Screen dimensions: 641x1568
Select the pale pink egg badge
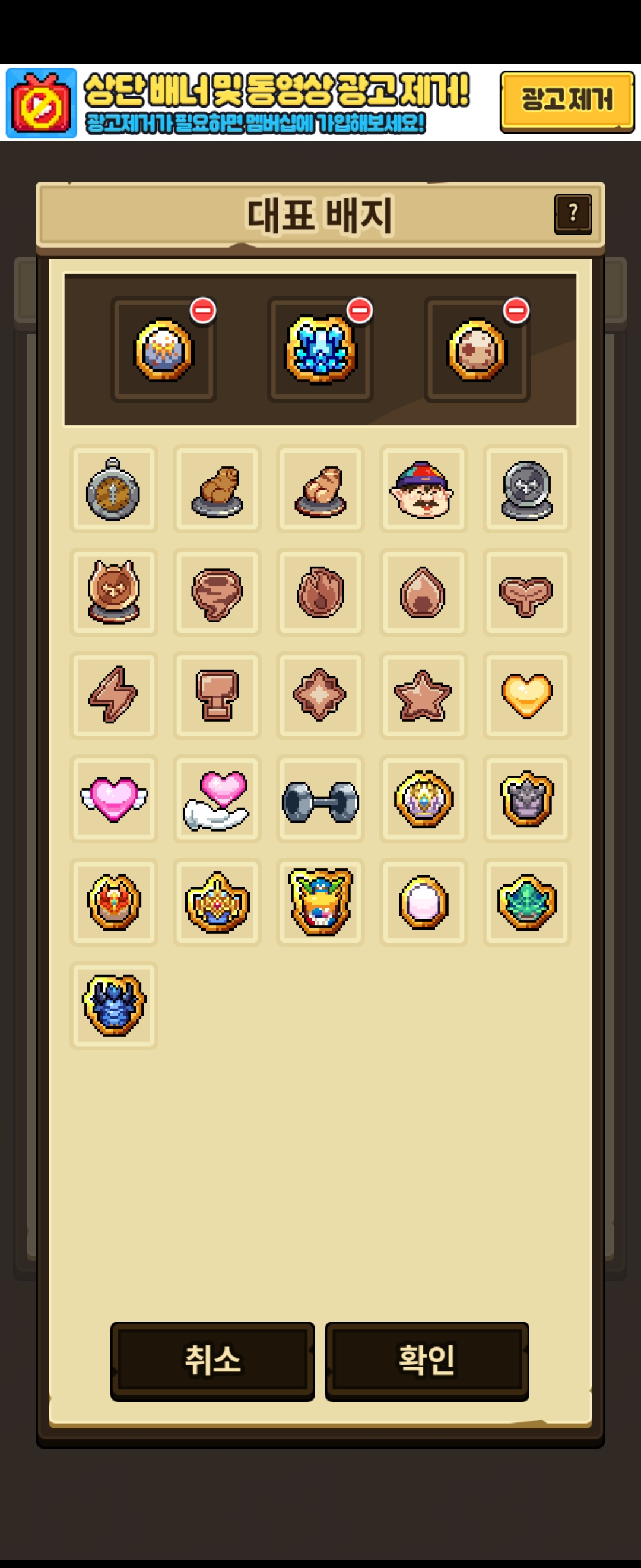point(423,902)
